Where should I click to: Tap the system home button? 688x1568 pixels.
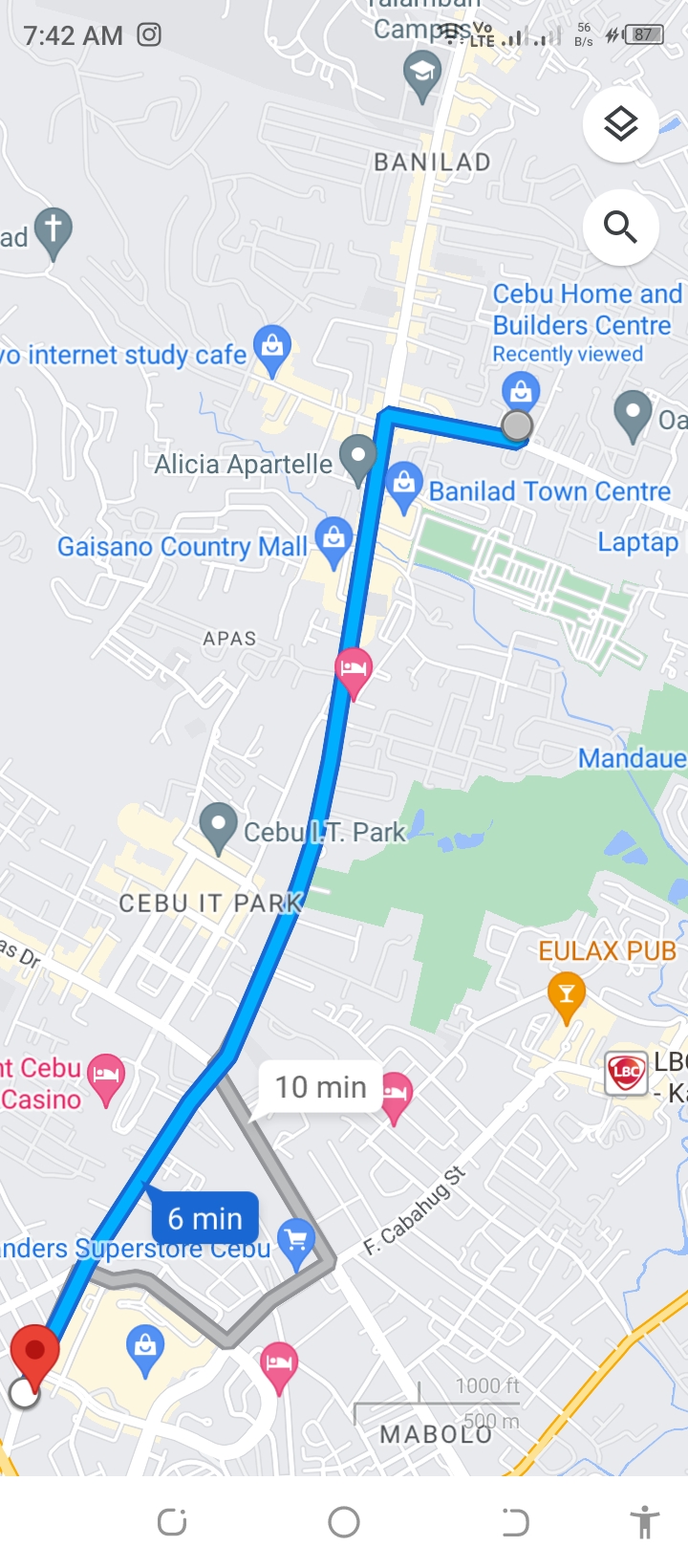click(343, 1522)
